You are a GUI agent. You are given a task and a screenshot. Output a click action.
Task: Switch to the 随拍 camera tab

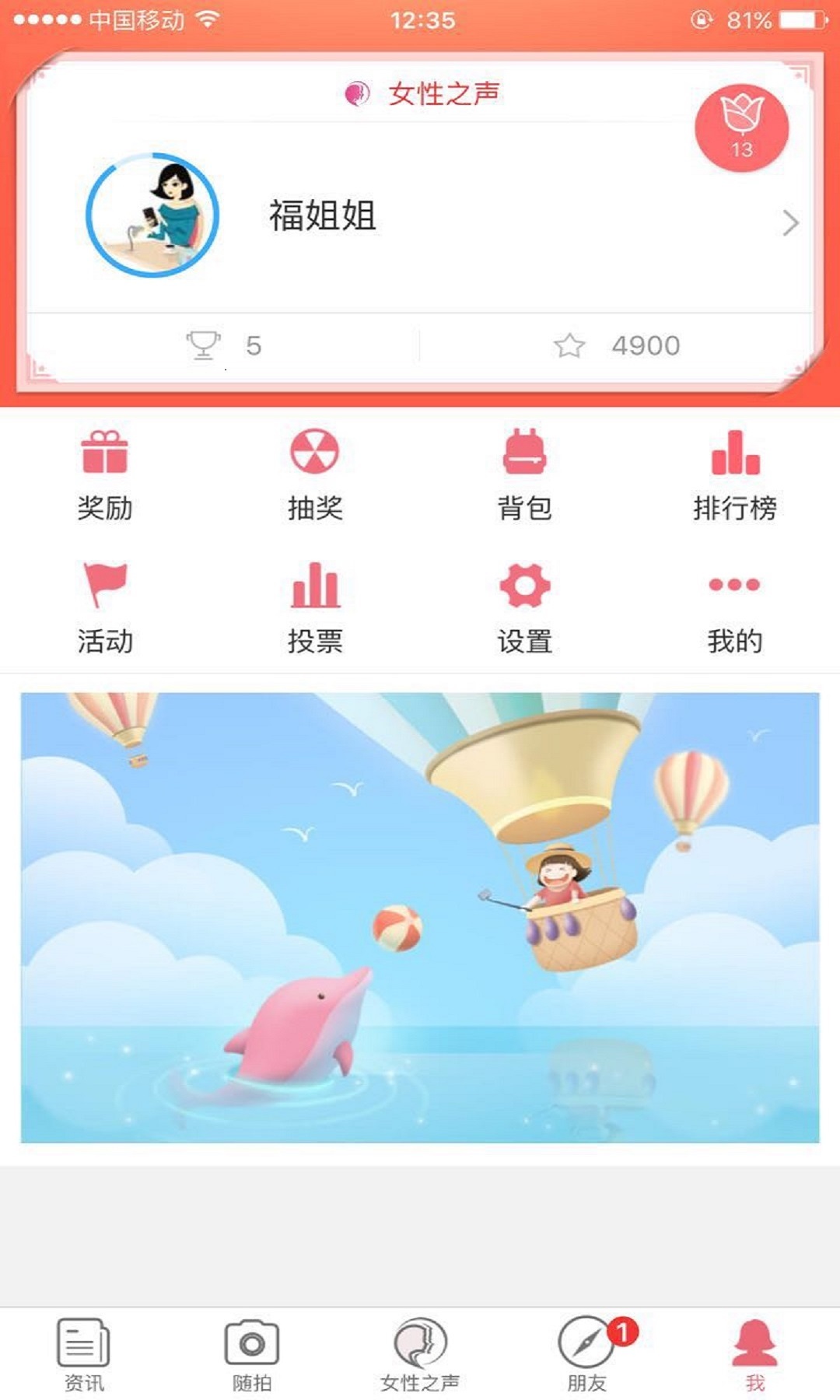(x=251, y=1354)
